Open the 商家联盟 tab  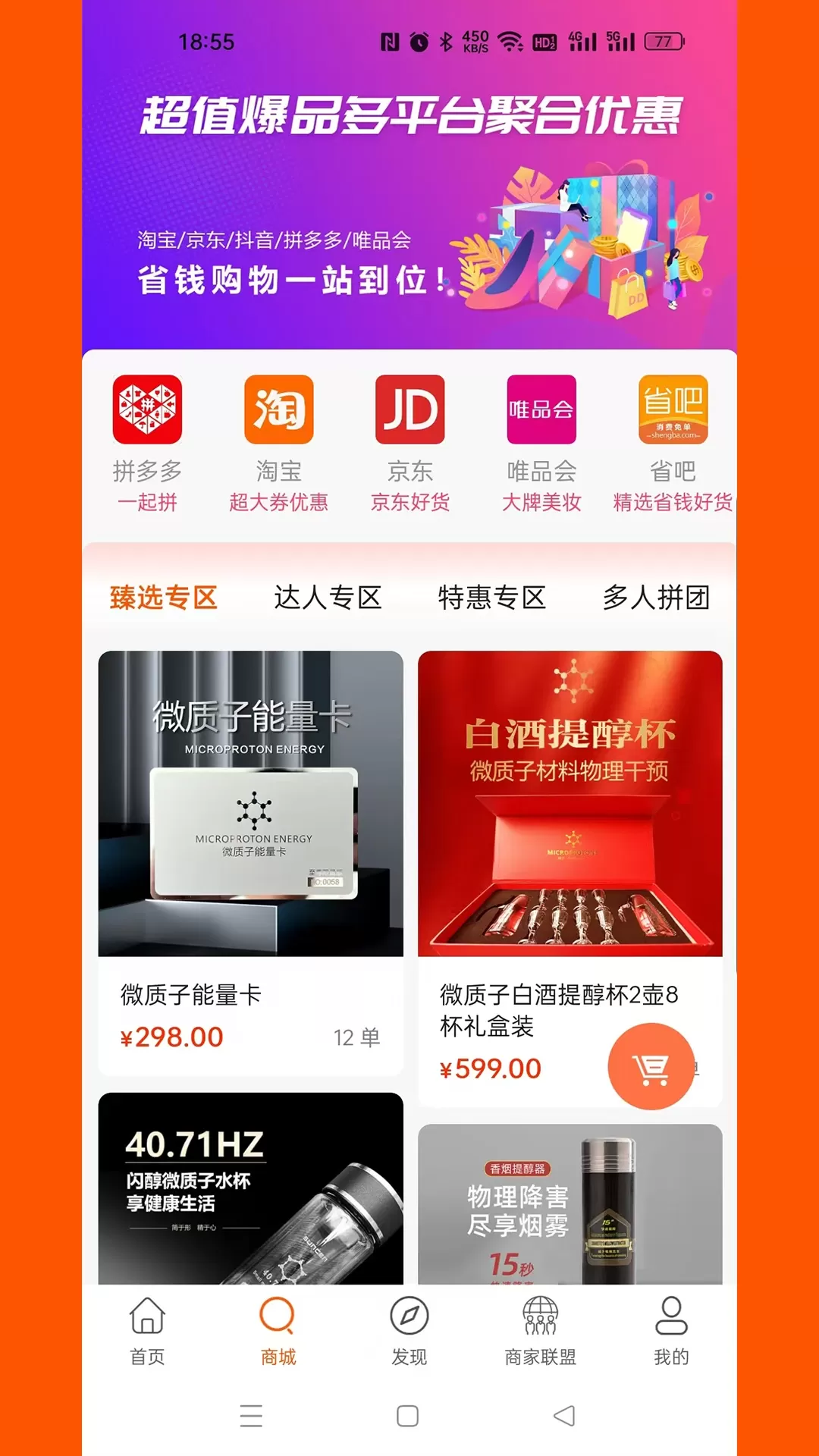pos(541,1331)
